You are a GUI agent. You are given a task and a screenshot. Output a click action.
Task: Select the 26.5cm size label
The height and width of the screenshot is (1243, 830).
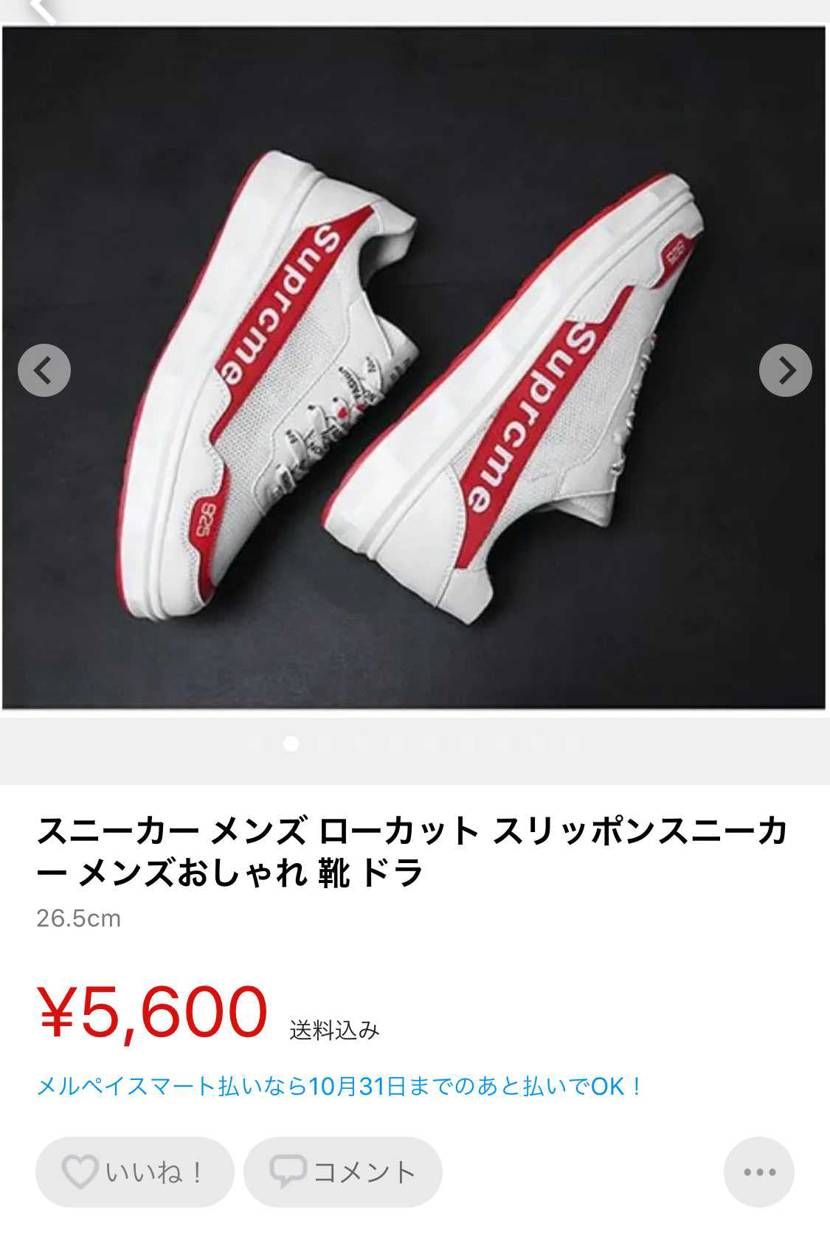pyautogui.click(x=77, y=920)
